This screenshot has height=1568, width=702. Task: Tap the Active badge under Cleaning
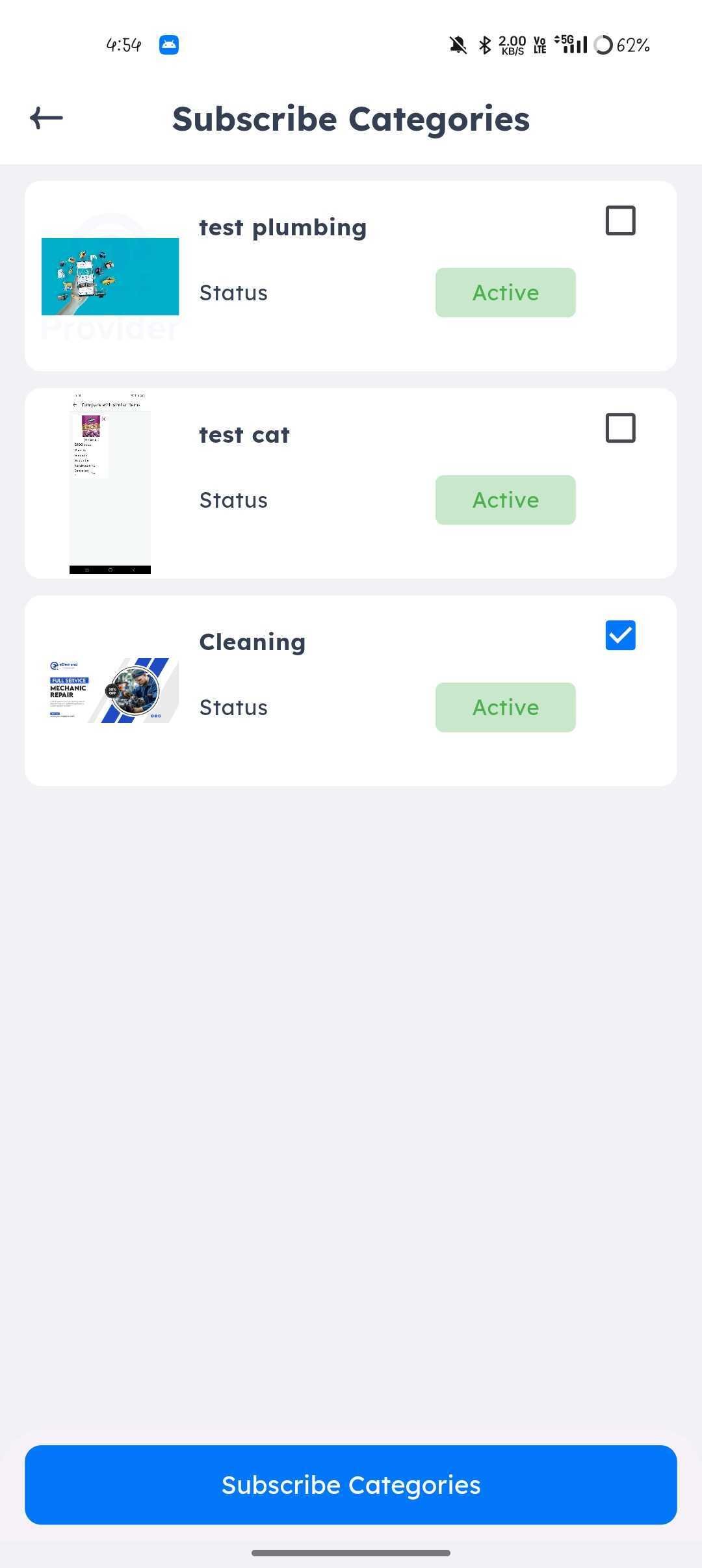(x=505, y=707)
